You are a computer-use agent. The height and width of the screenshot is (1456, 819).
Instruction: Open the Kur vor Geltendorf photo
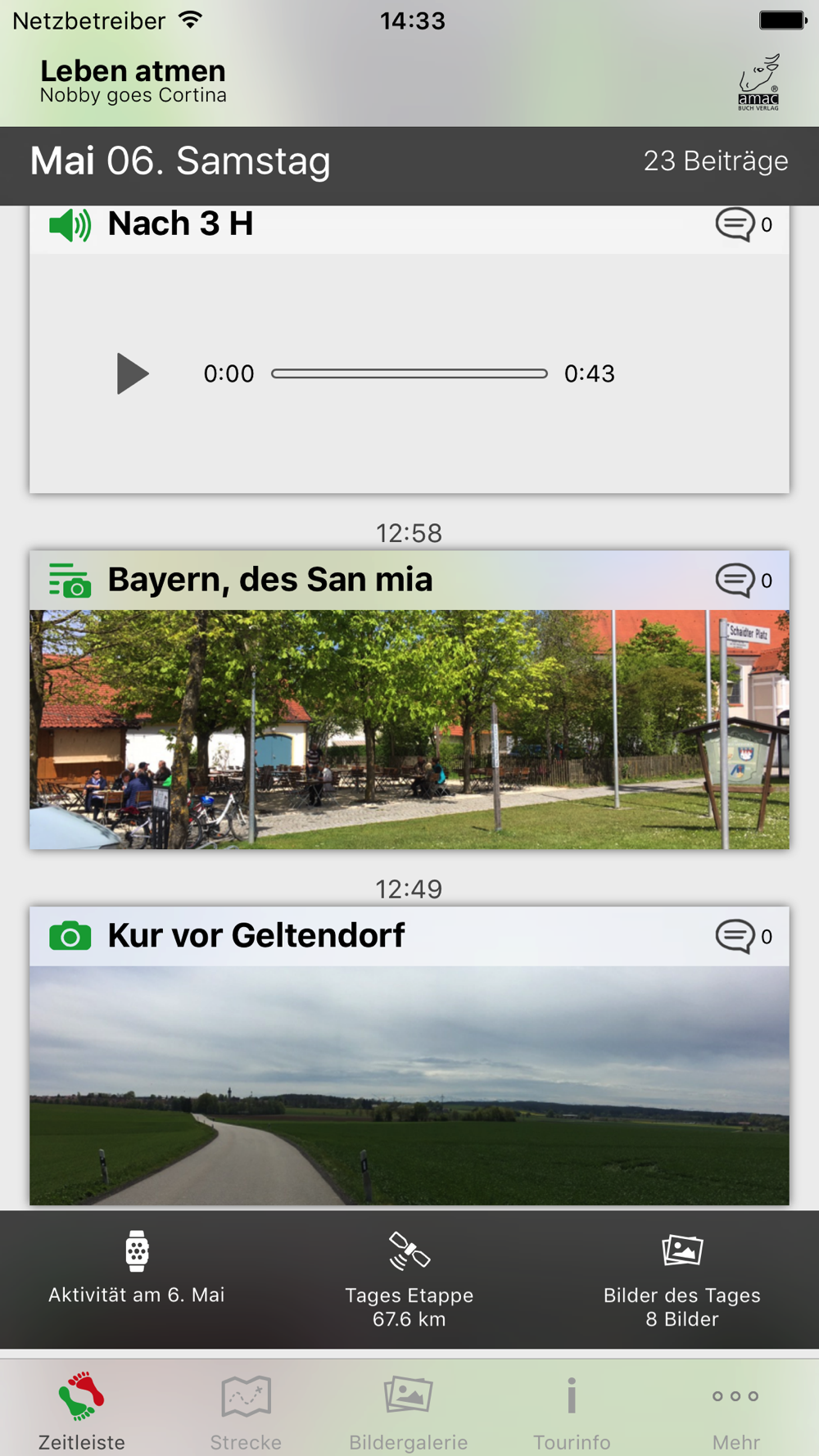coord(409,1085)
